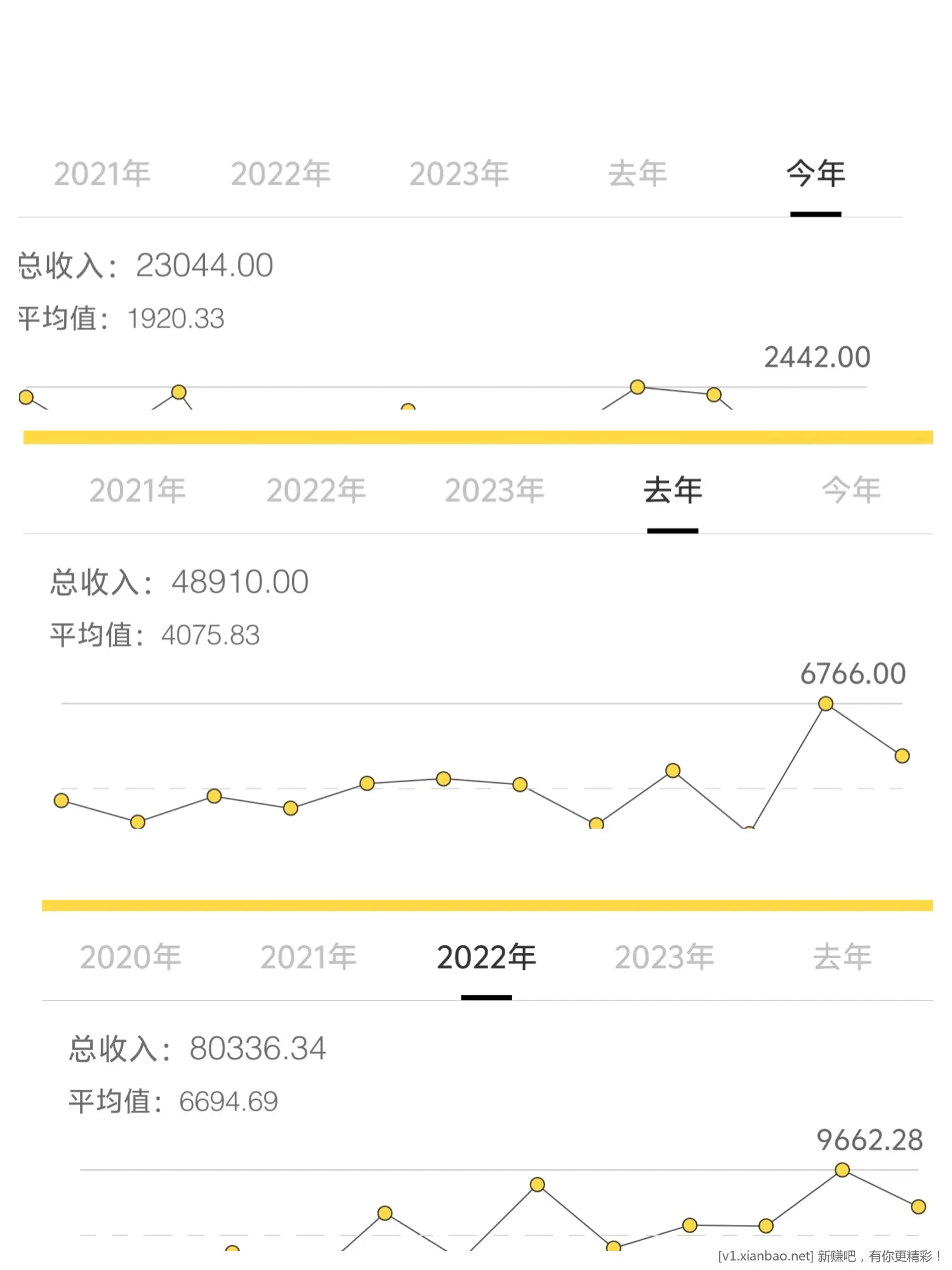Select 2022年 in the middle panel

point(314,489)
